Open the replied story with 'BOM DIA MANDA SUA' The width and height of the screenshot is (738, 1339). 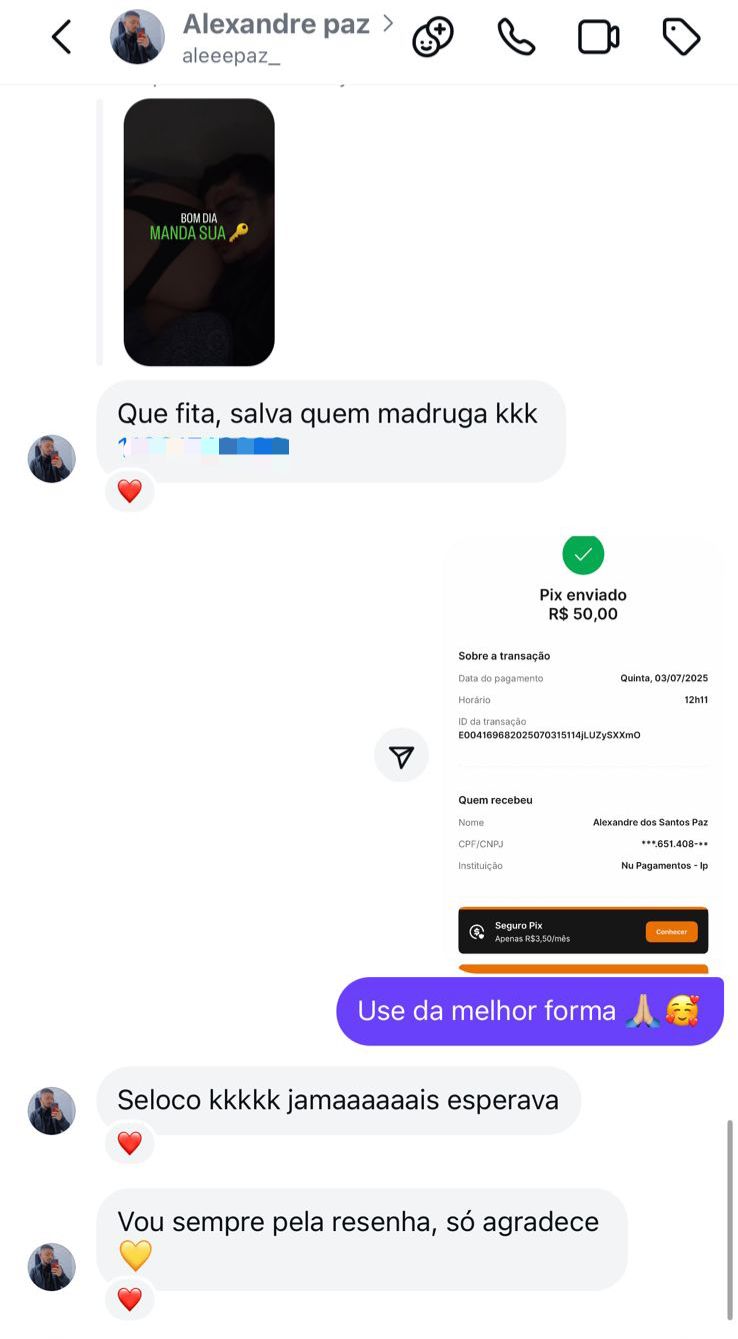coord(199,232)
